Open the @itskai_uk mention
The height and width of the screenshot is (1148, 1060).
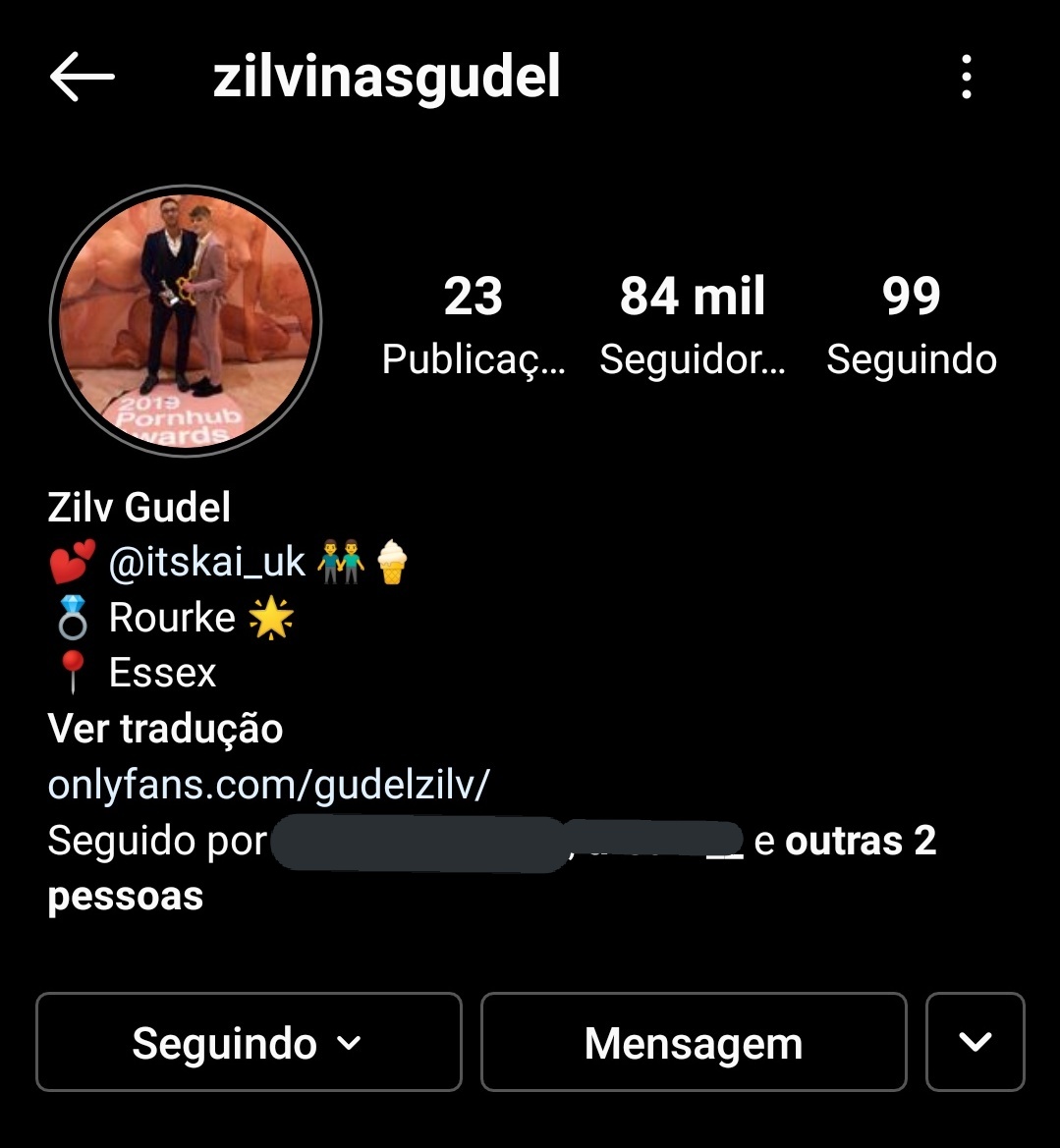click(x=207, y=563)
